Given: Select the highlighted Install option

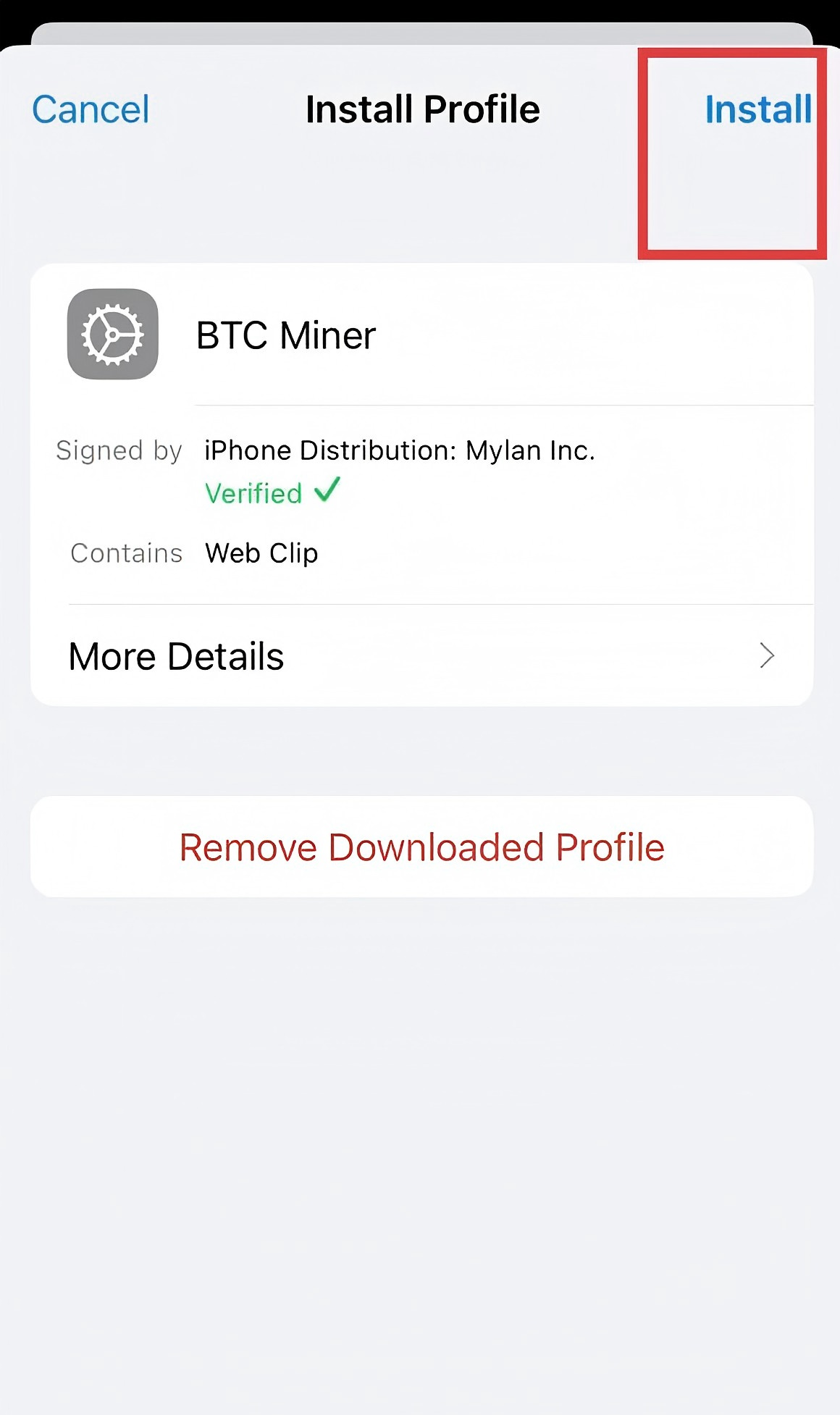Looking at the screenshot, I should (x=757, y=109).
